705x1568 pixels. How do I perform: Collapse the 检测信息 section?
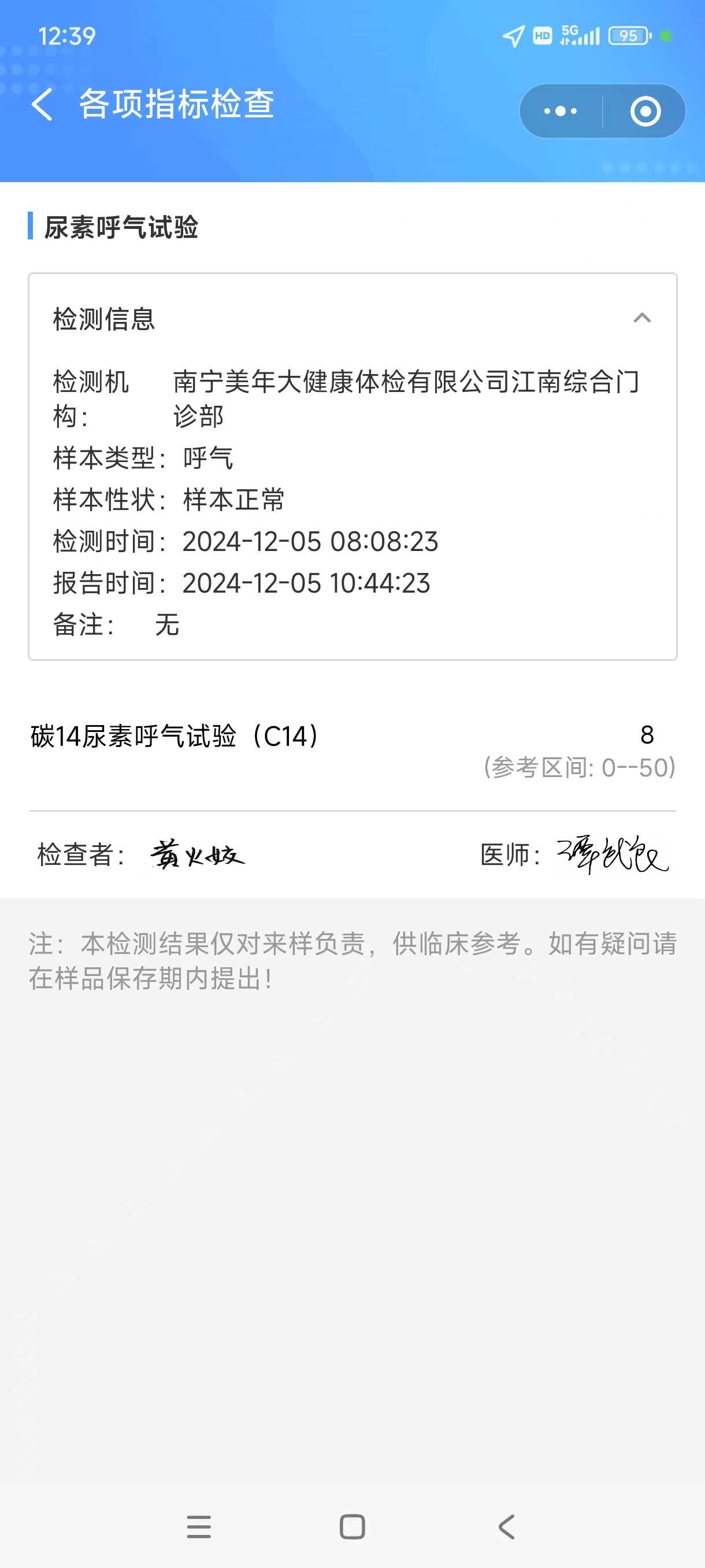pos(643,318)
